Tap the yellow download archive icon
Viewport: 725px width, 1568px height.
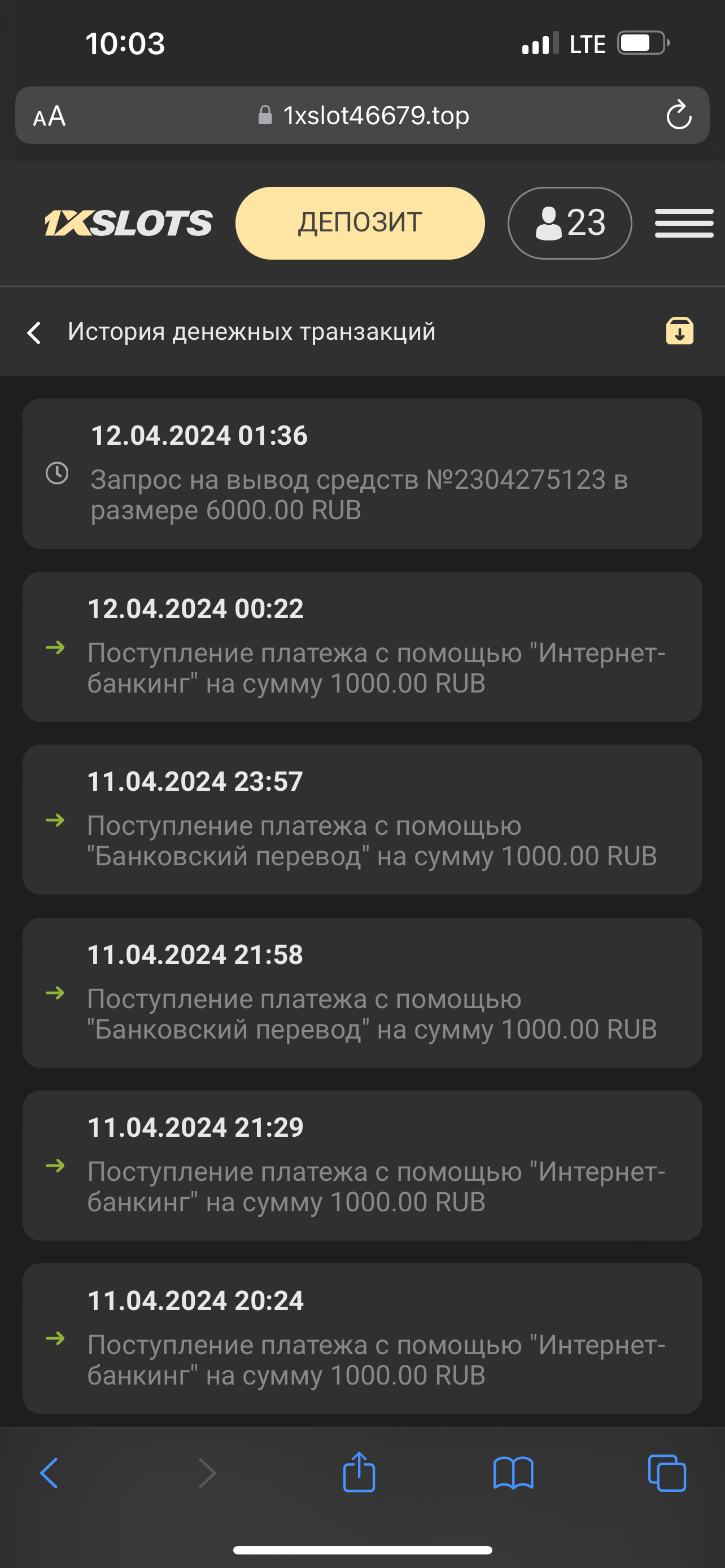679,331
